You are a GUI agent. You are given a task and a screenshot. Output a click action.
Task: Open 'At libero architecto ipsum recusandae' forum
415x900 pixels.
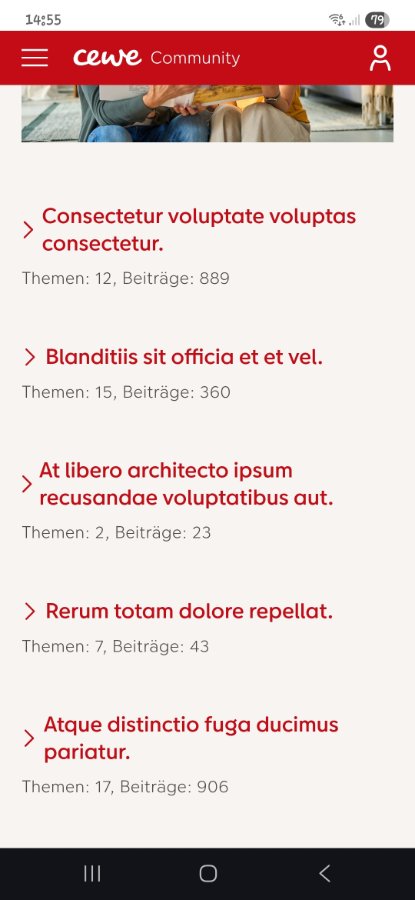[x=186, y=484]
